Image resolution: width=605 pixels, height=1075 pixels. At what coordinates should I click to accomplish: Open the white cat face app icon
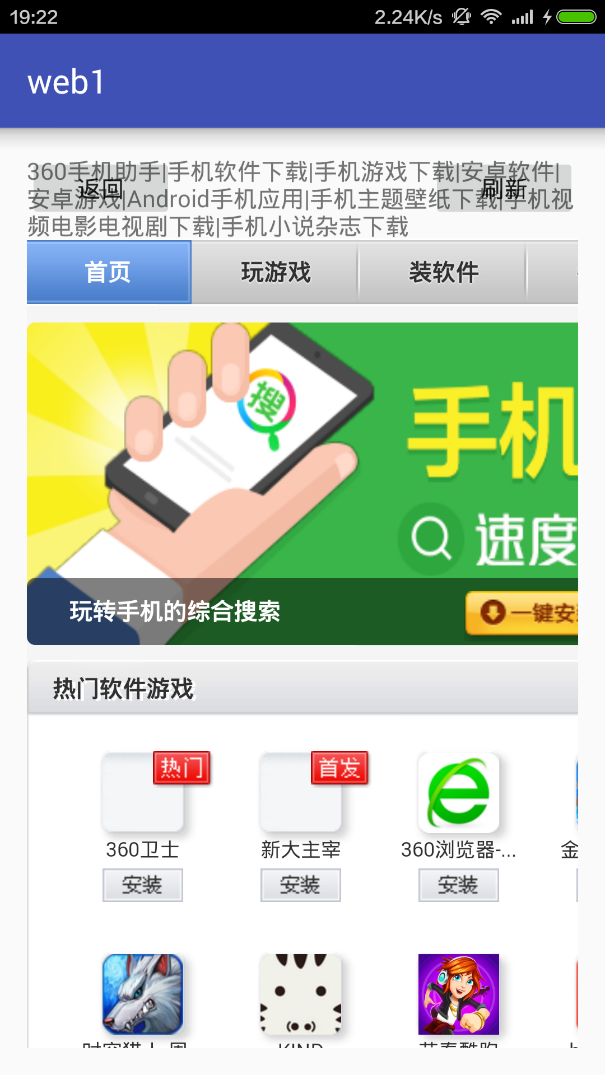[300, 994]
